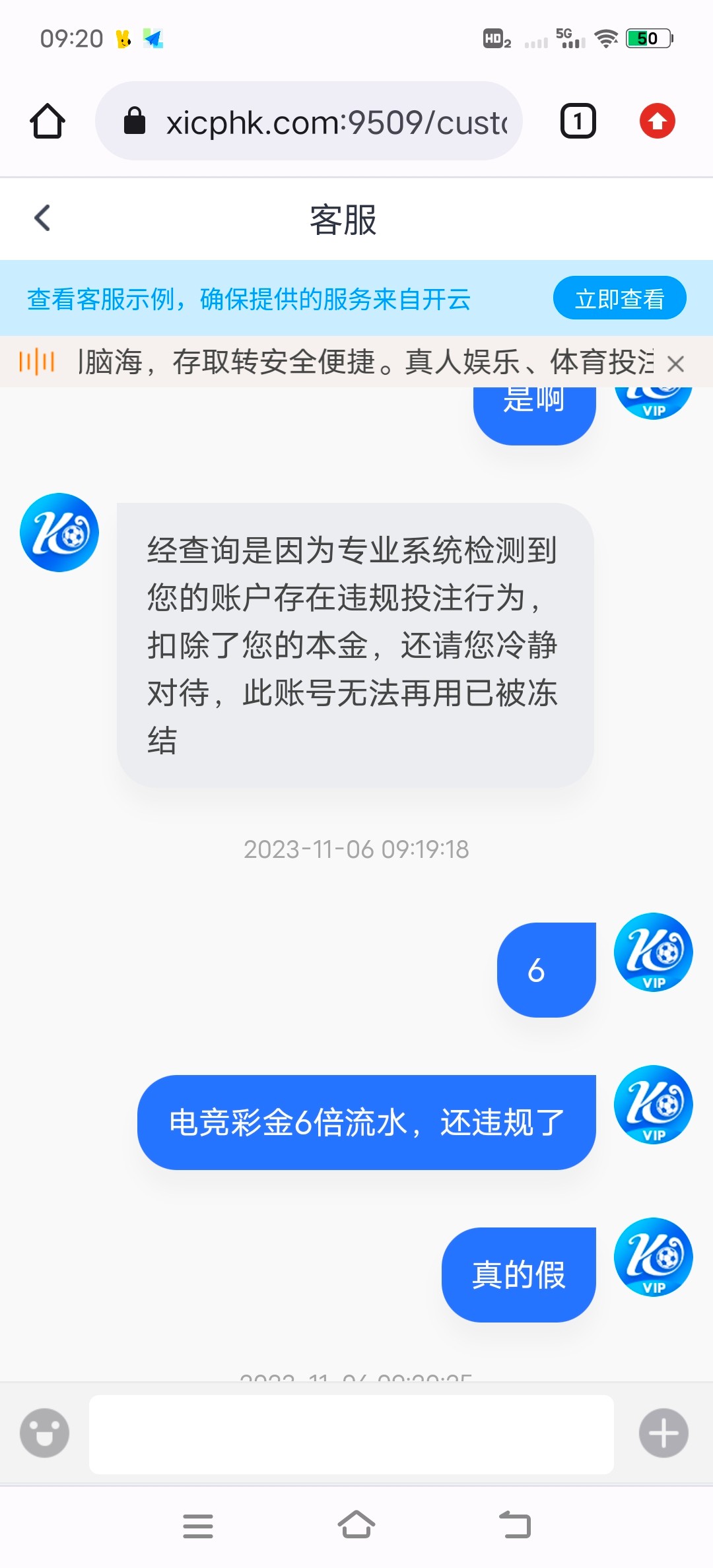Open the red upward arrow browser icon

(x=657, y=121)
